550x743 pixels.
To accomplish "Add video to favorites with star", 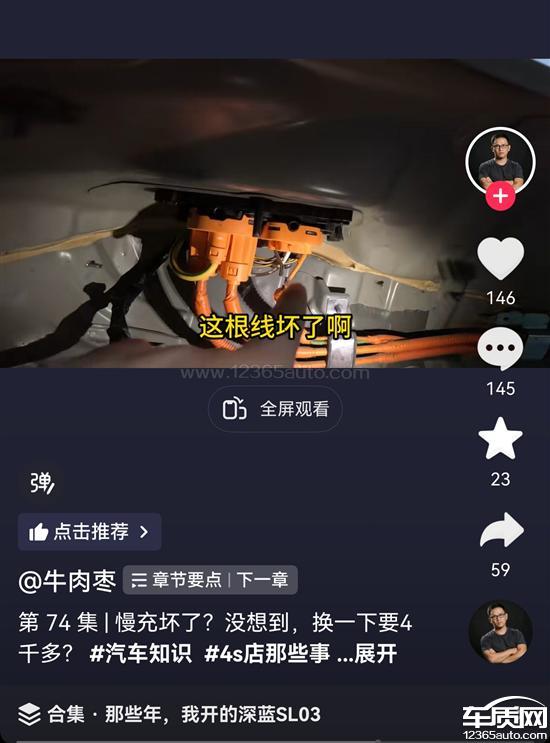I will (500, 439).
